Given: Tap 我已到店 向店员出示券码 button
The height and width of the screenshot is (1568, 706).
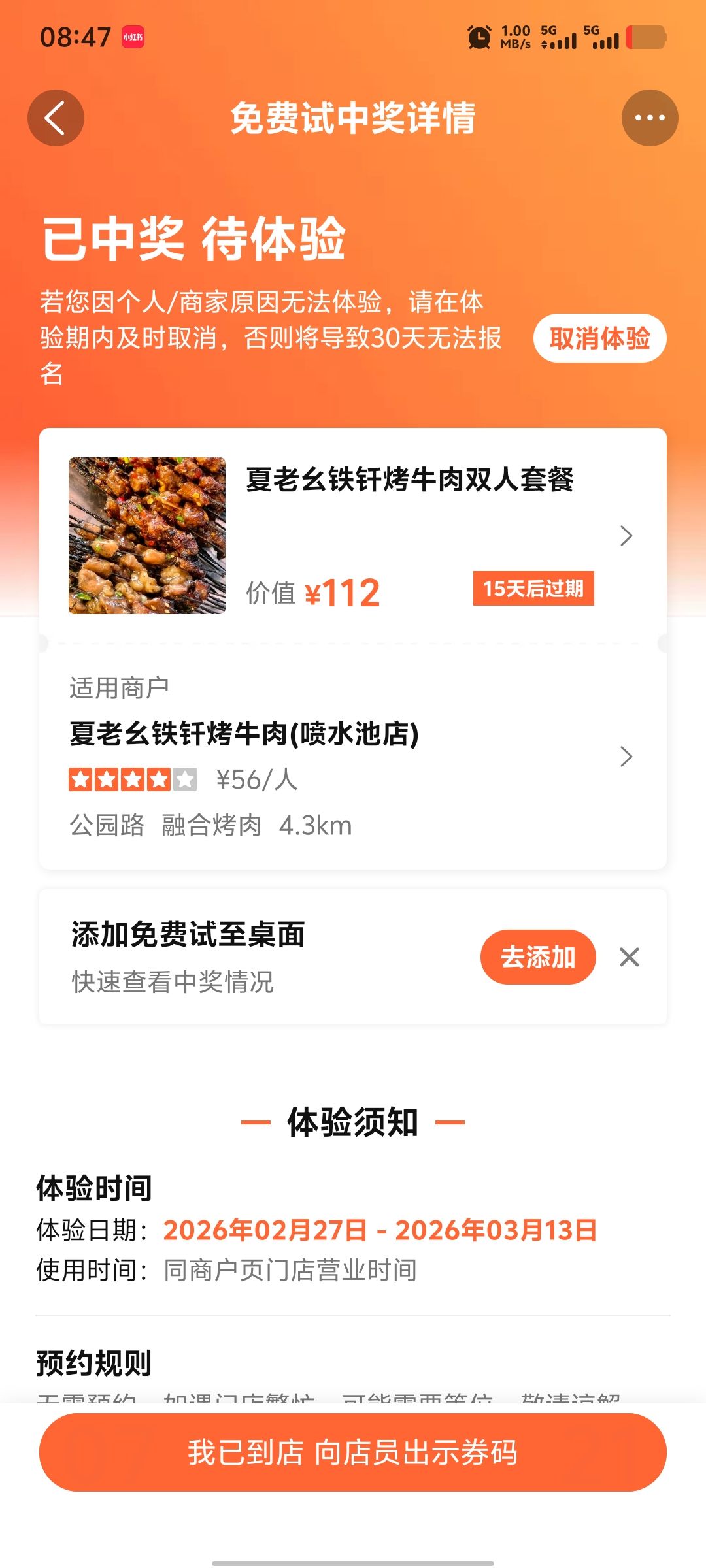Looking at the screenshot, I should coord(353,1452).
